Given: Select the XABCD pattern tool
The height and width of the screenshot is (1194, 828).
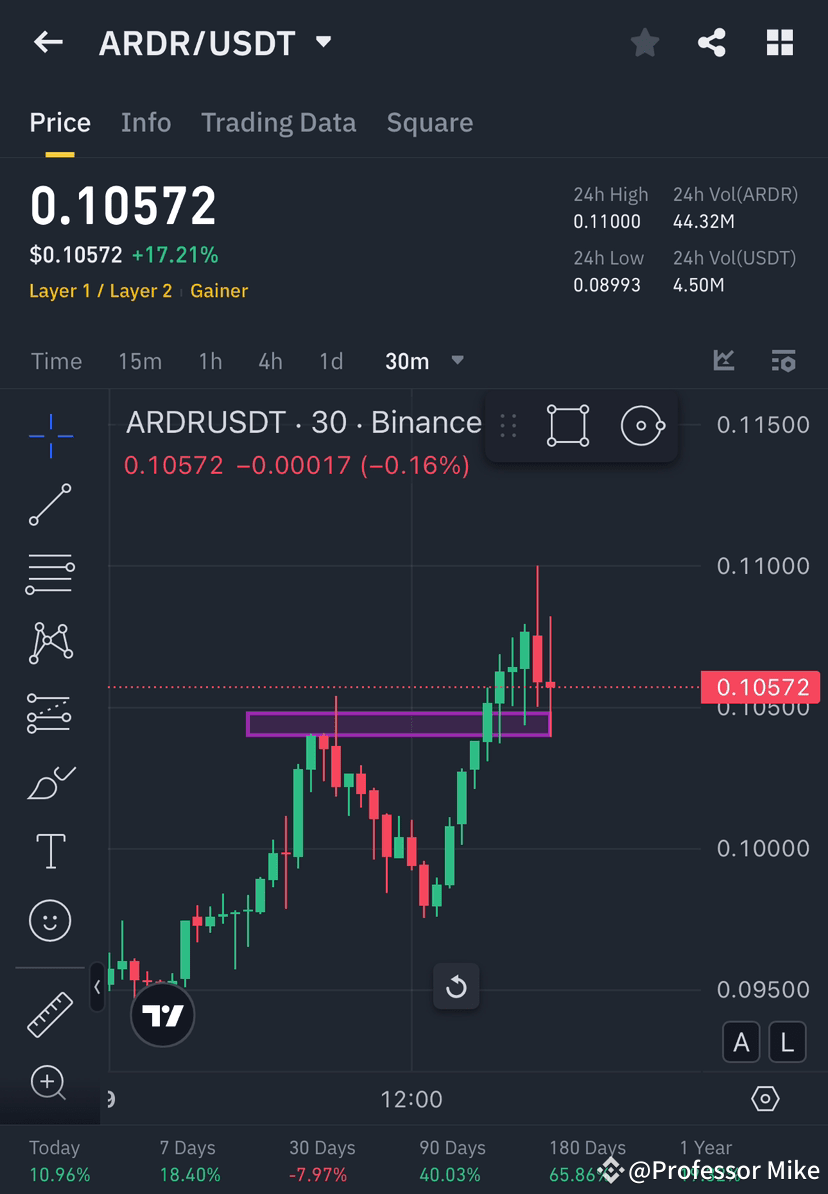Looking at the screenshot, I should click(x=50, y=643).
